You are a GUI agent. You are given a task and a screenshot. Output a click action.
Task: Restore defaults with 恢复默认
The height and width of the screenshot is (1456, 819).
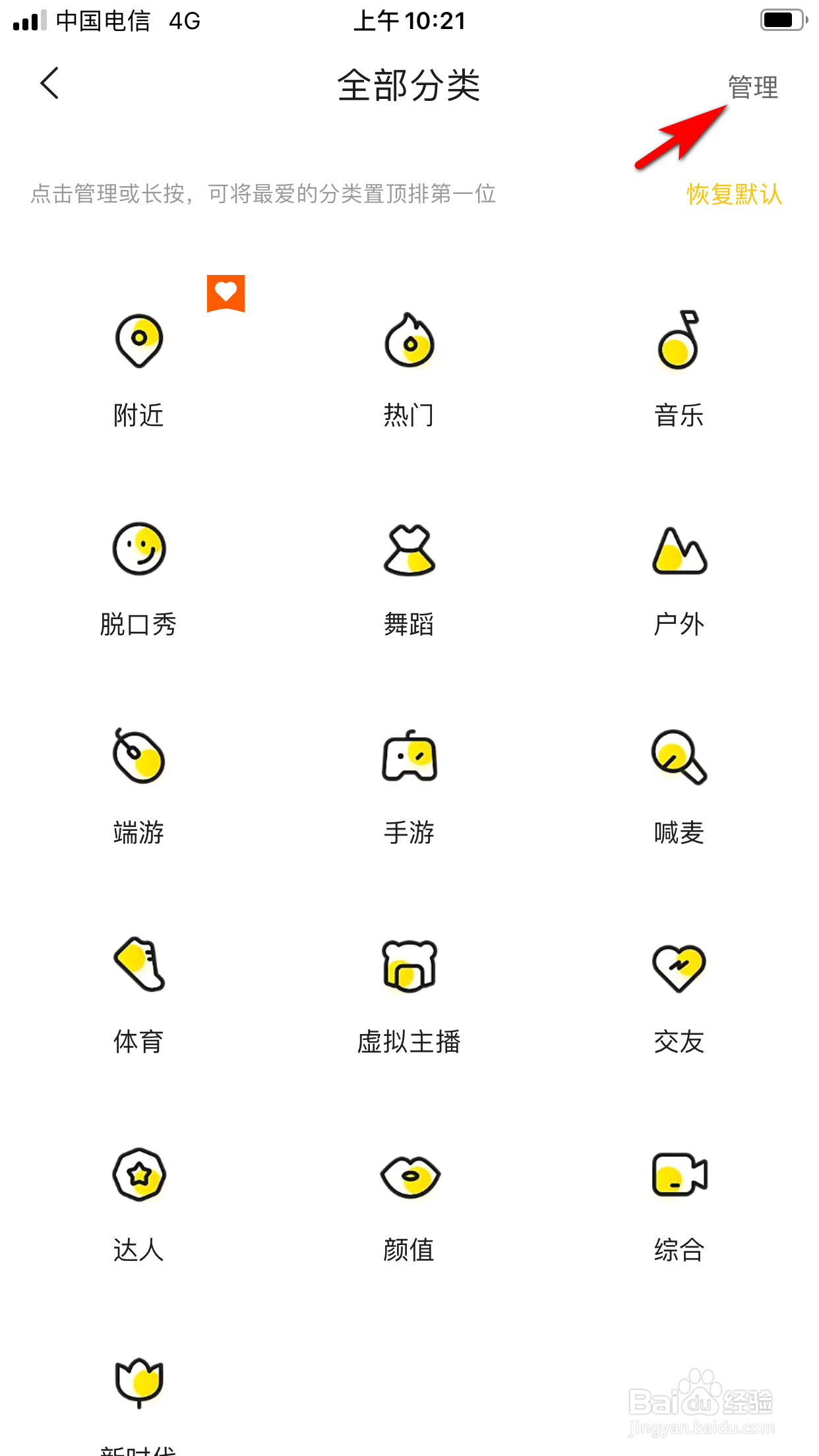coord(734,194)
